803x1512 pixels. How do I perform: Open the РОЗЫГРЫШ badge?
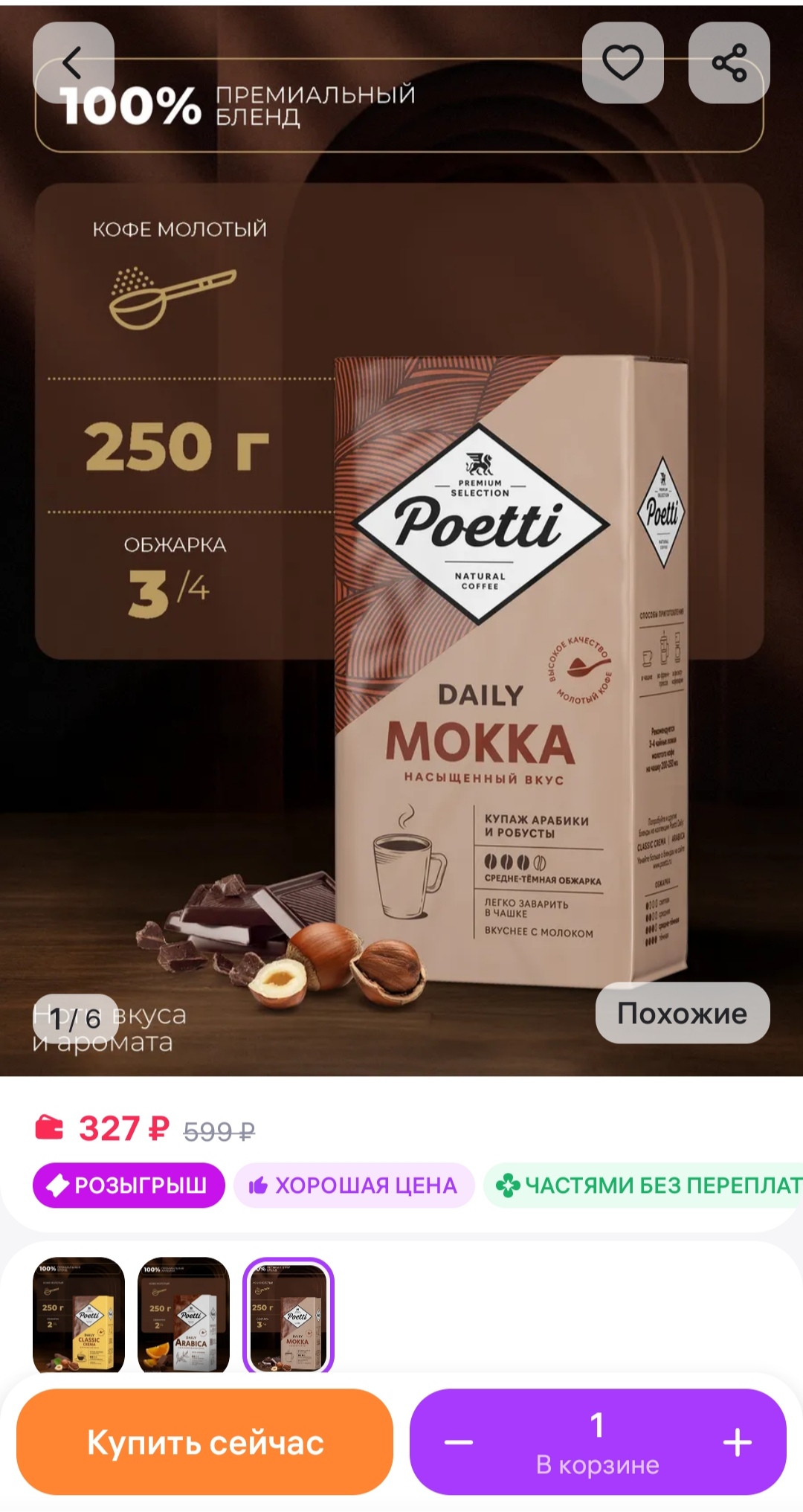point(129,1185)
